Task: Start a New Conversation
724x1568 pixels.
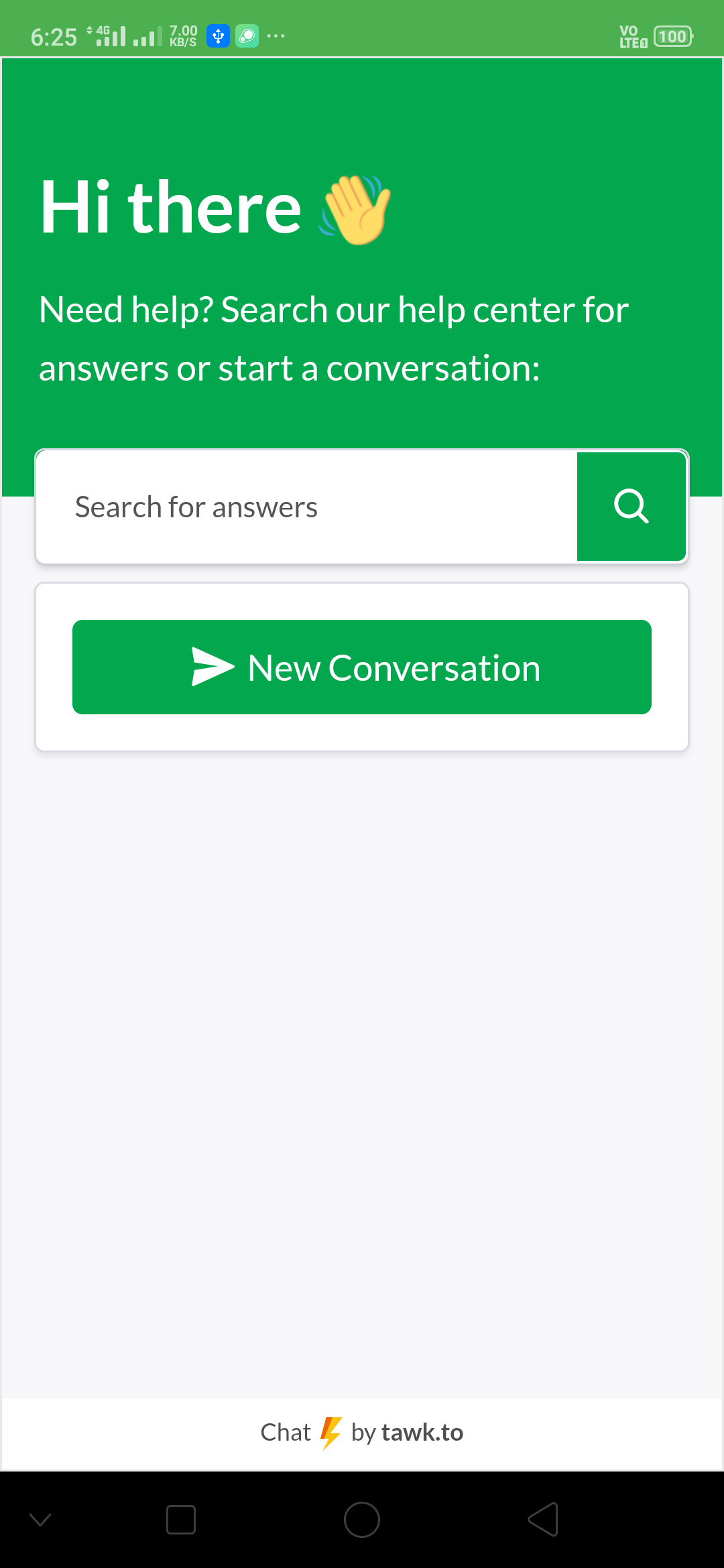Action: [x=362, y=667]
